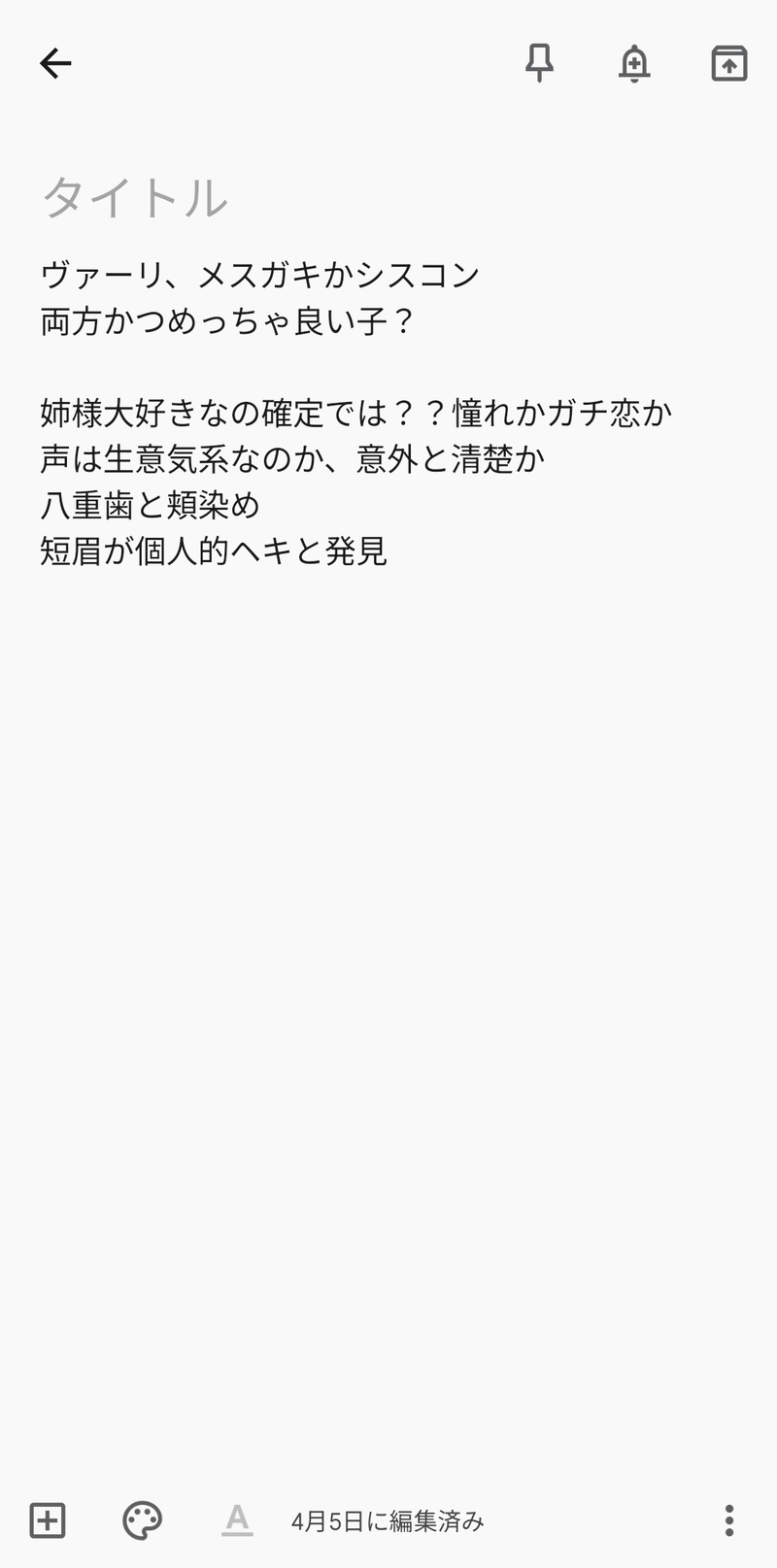The image size is (777, 1568).
Task: Add a reminder with the bell icon
Action: pos(634,64)
